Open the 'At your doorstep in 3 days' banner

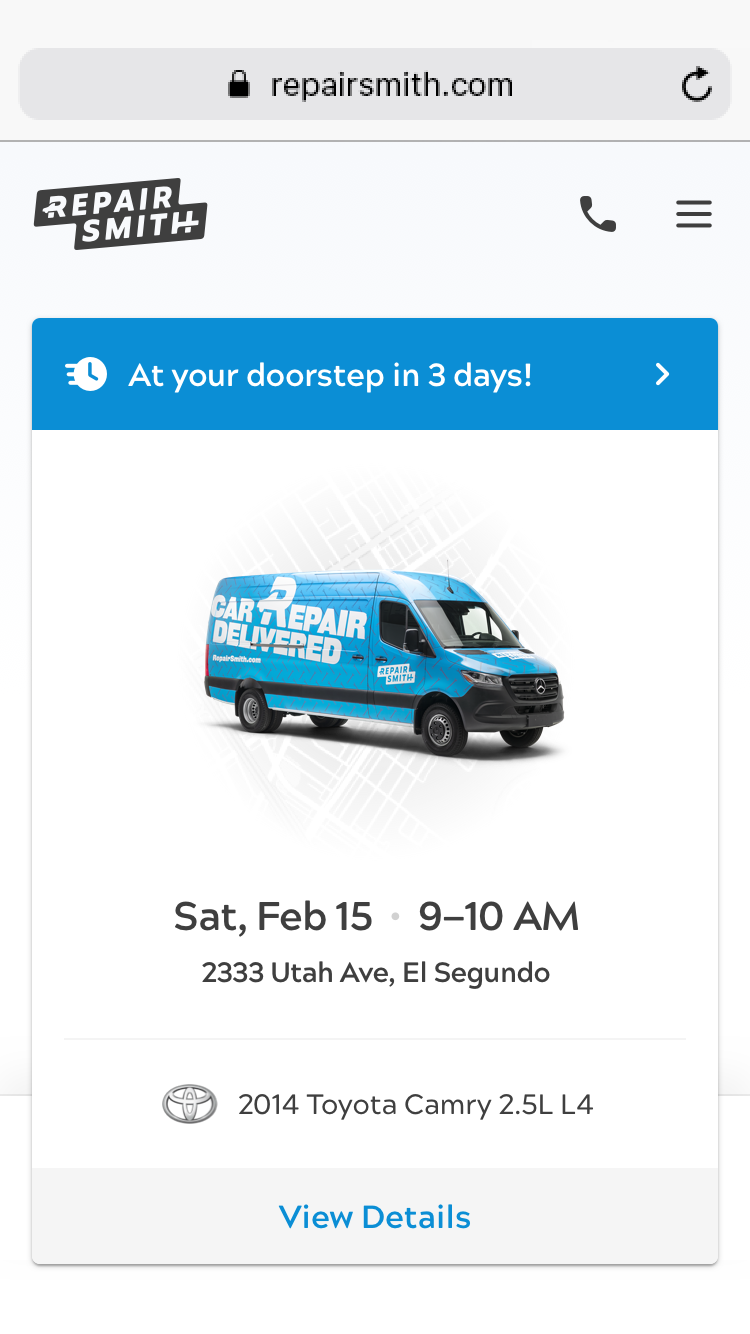[375, 375]
